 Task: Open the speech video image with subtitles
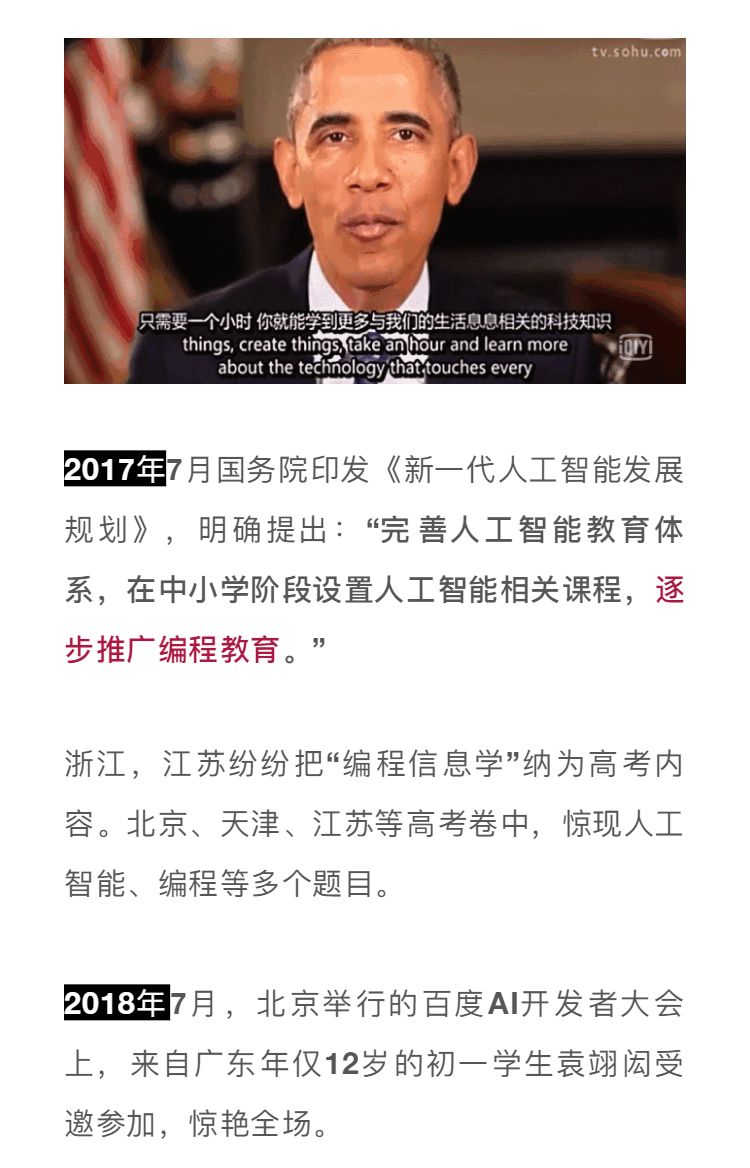(x=374, y=211)
